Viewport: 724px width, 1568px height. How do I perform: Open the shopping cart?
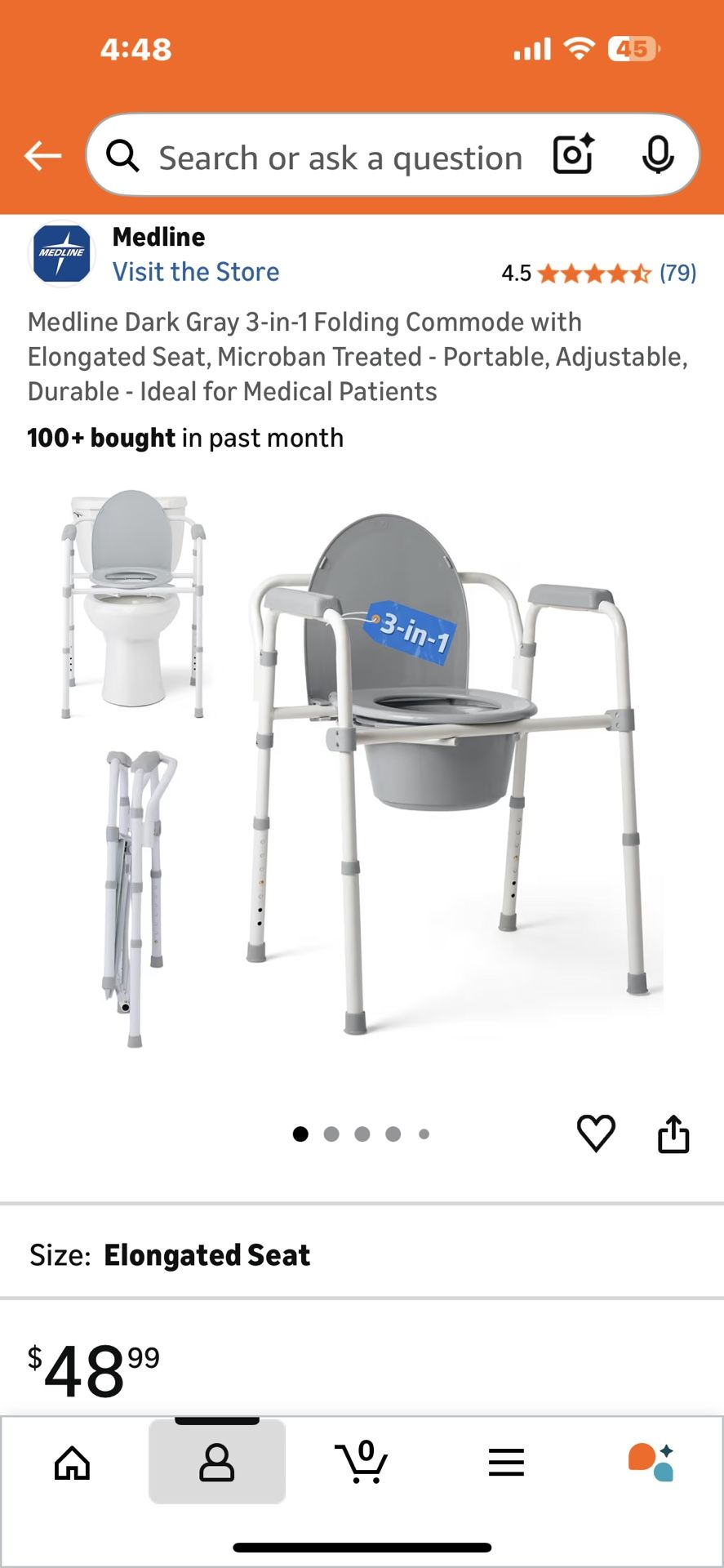(362, 1462)
